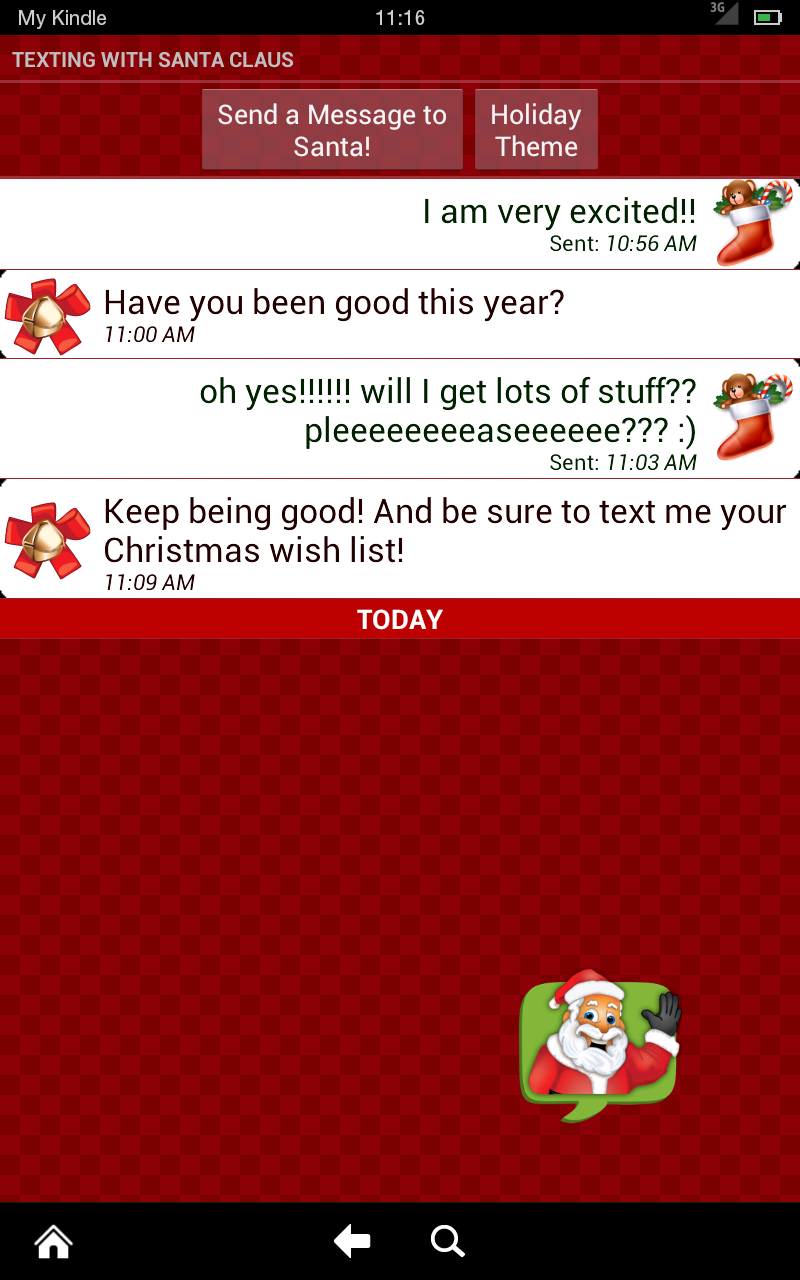Tap the jingle bell avatar beside Santa's first message
The height and width of the screenshot is (1280, 800).
point(45,313)
